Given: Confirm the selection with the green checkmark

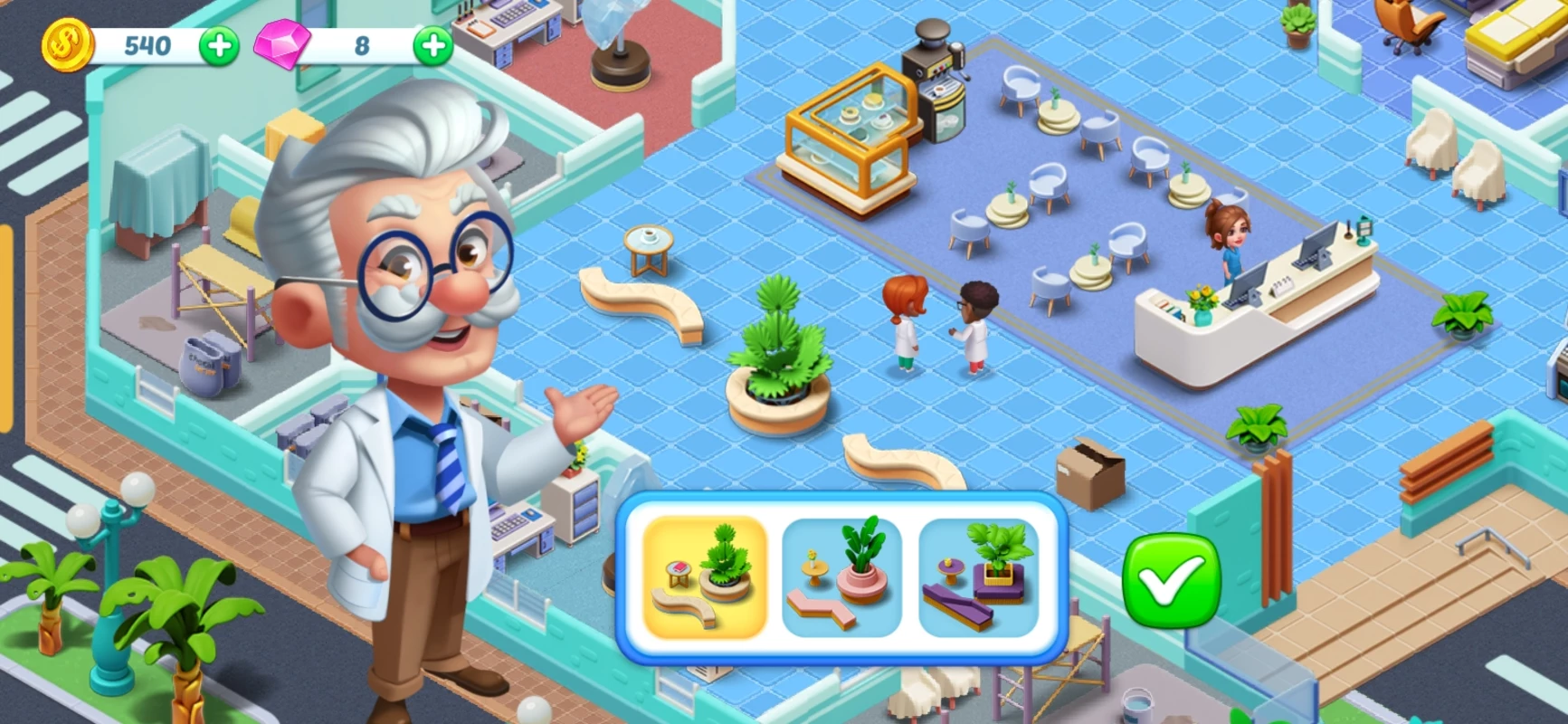Looking at the screenshot, I should pos(1171,580).
